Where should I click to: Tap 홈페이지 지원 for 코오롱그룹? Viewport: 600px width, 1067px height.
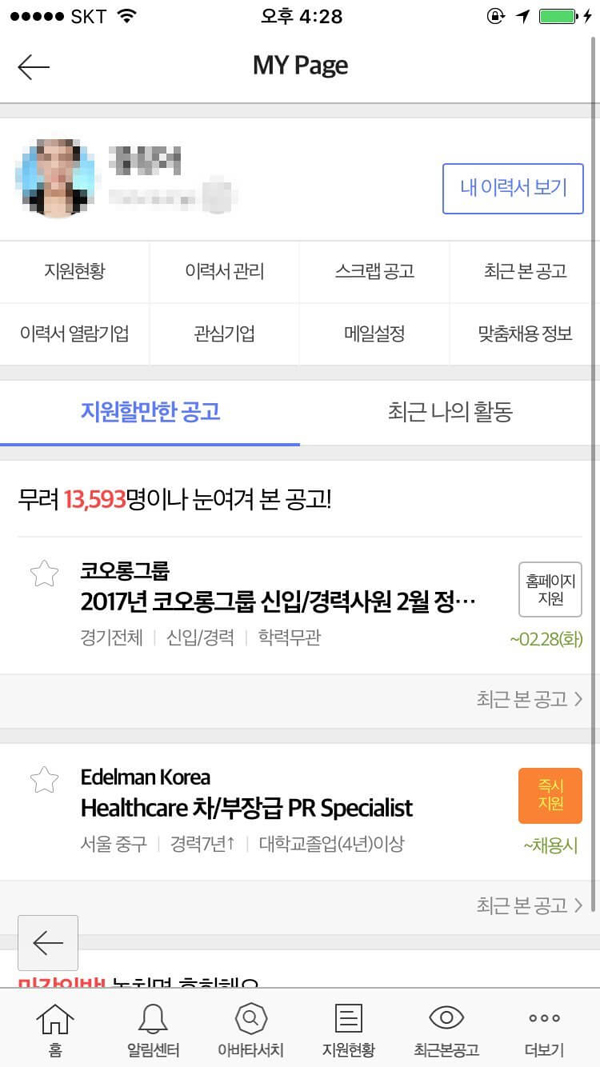[x=550, y=589]
